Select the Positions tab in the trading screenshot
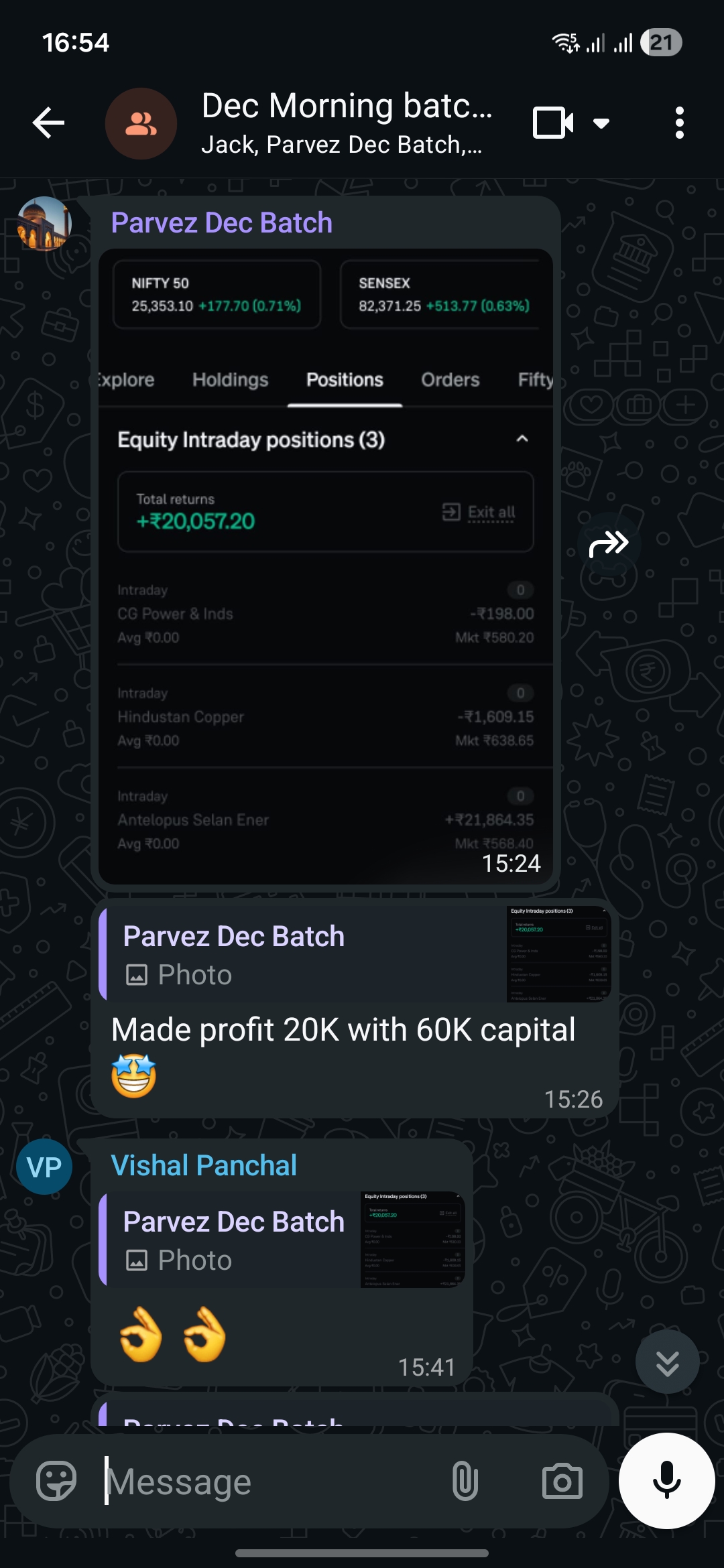Viewport: 724px width, 1568px height. coord(344,380)
